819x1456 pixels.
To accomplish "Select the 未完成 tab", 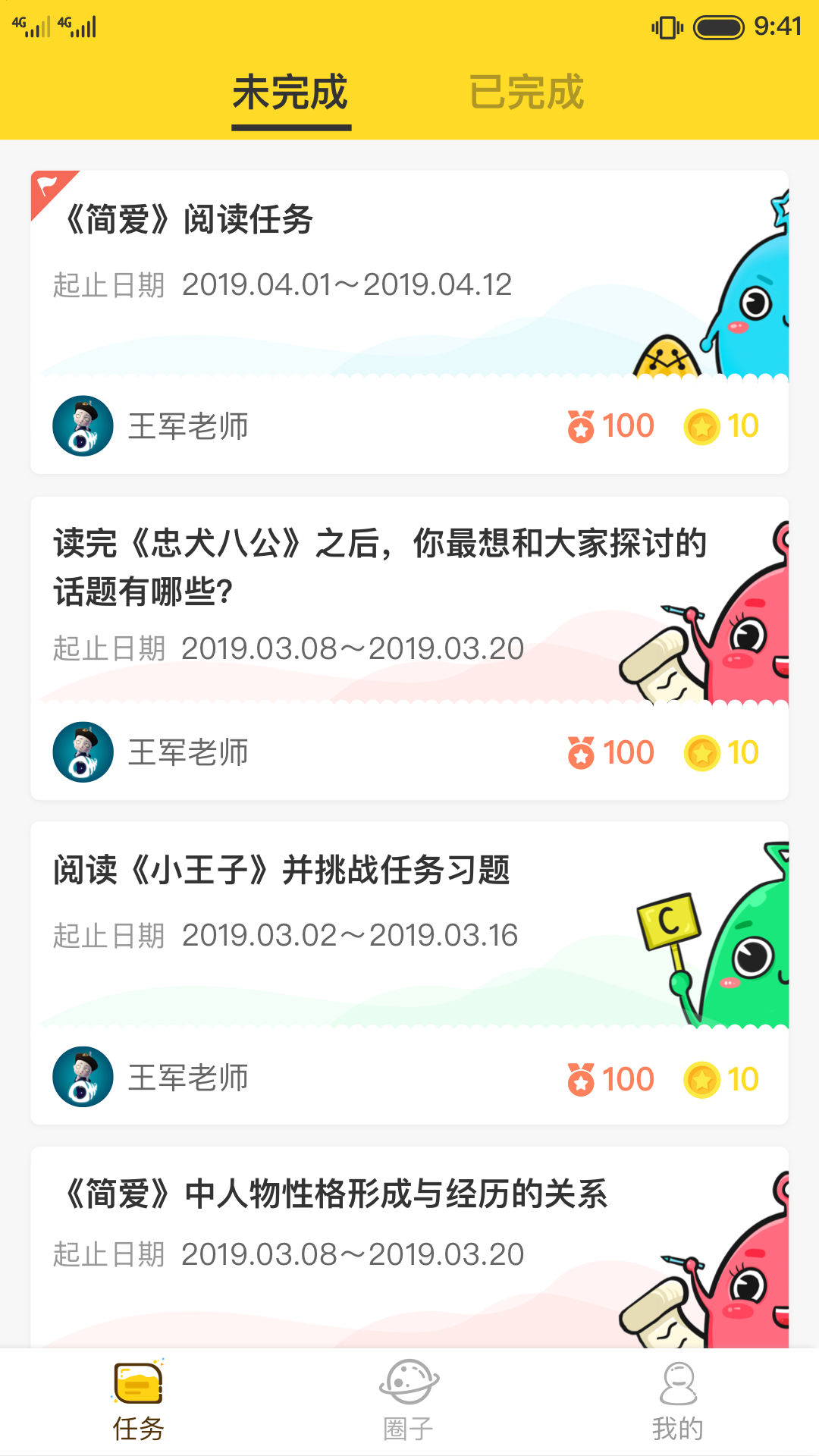I will pyautogui.click(x=290, y=91).
